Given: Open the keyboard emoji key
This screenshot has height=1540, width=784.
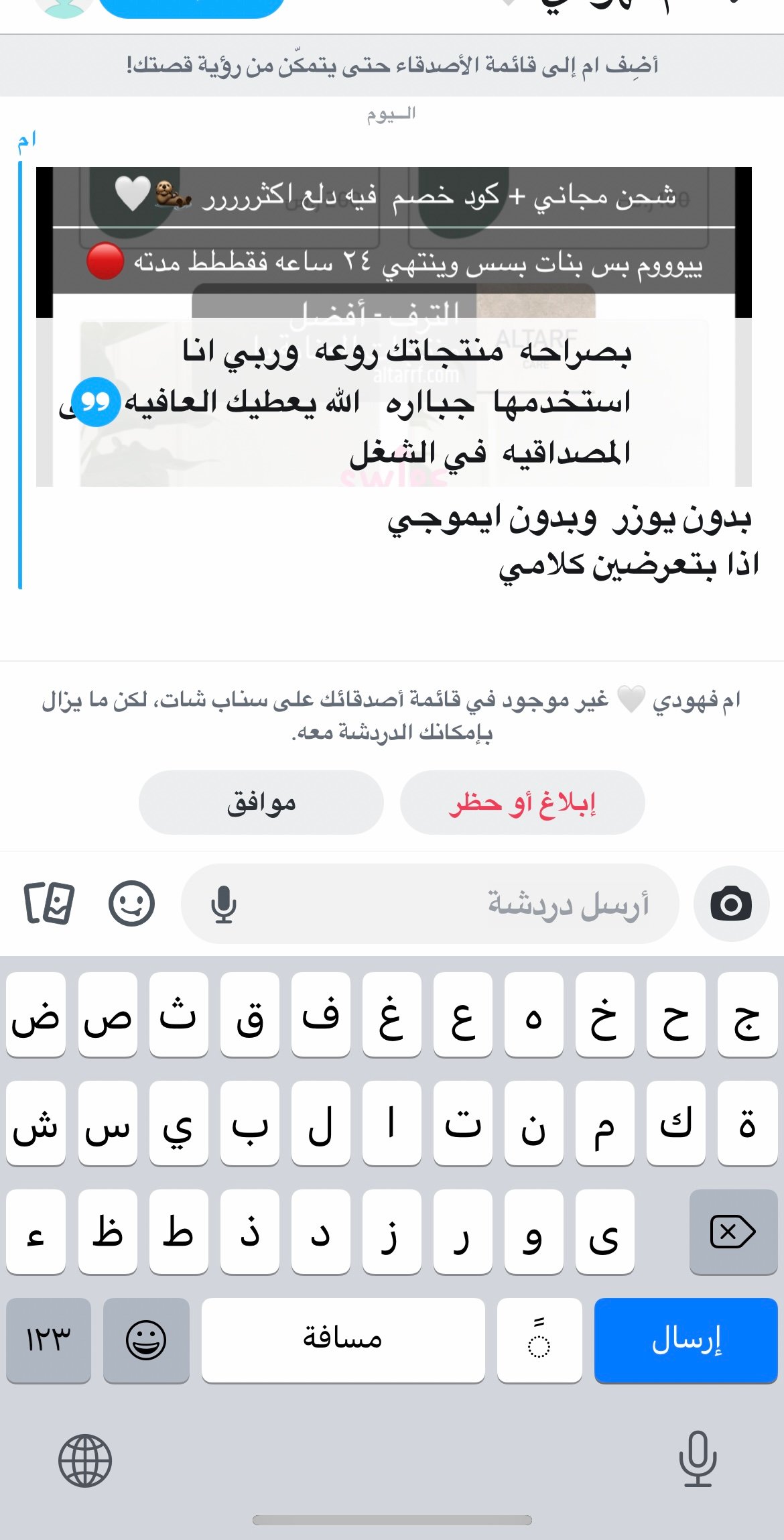Looking at the screenshot, I should [146, 1340].
